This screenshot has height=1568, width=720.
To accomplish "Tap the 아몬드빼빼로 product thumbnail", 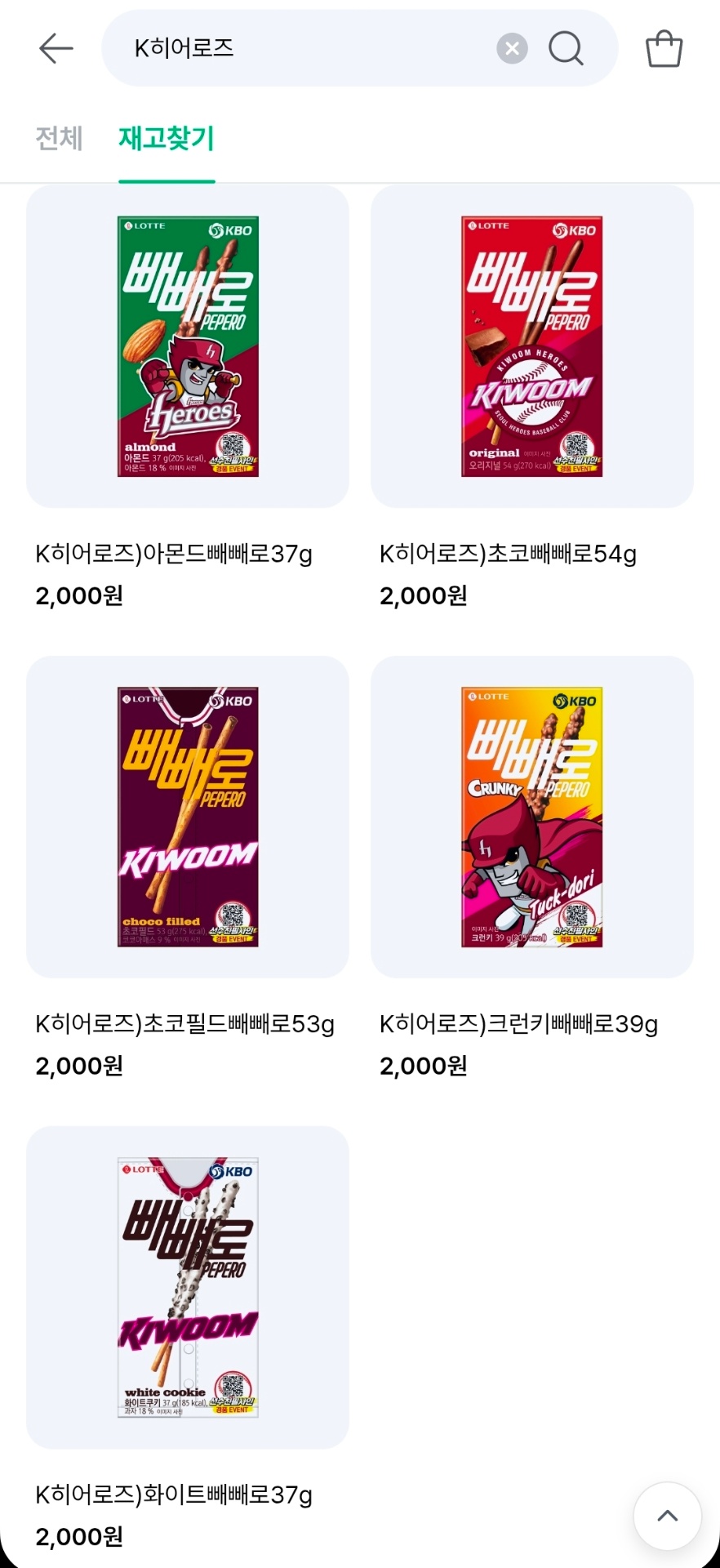I will (187, 346).
